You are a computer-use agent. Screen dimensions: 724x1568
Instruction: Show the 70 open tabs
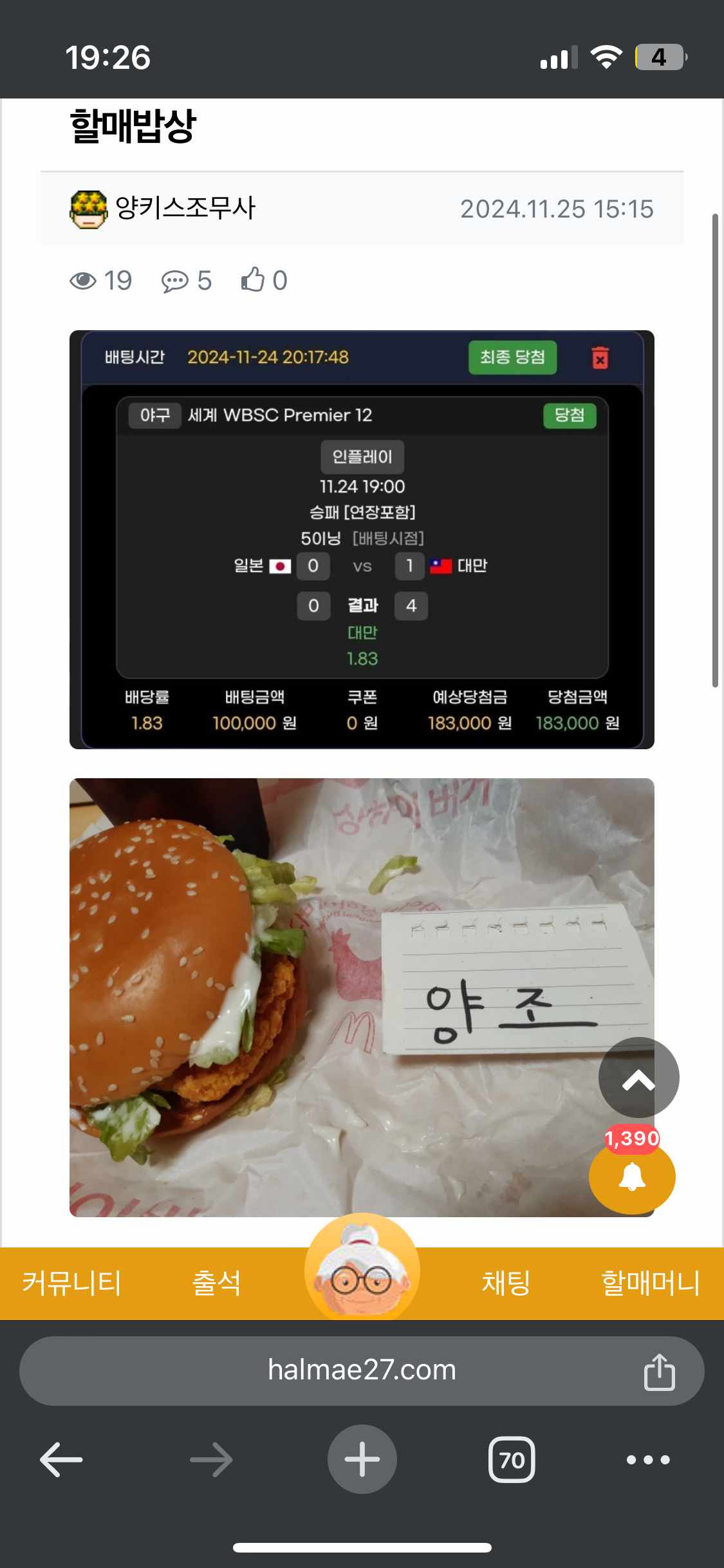[512, 1459]
